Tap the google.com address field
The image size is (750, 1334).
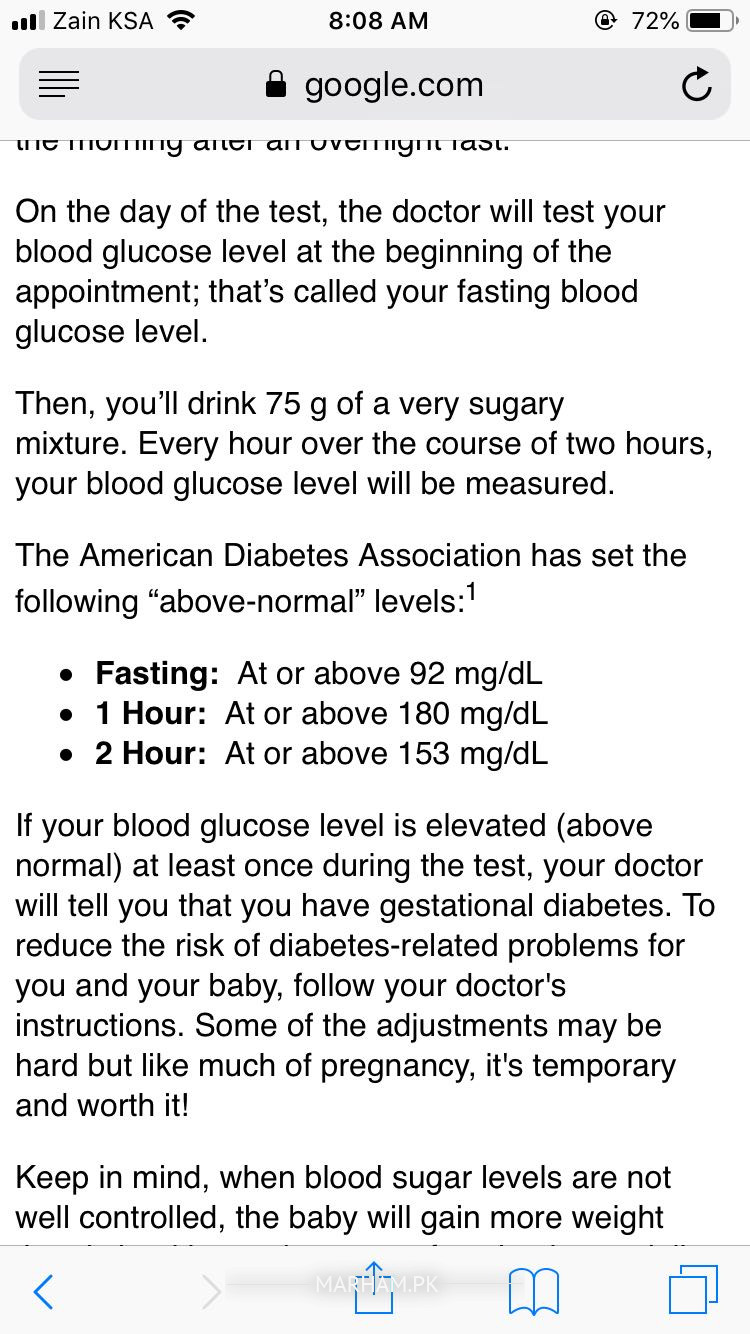[x=375, y=86]
